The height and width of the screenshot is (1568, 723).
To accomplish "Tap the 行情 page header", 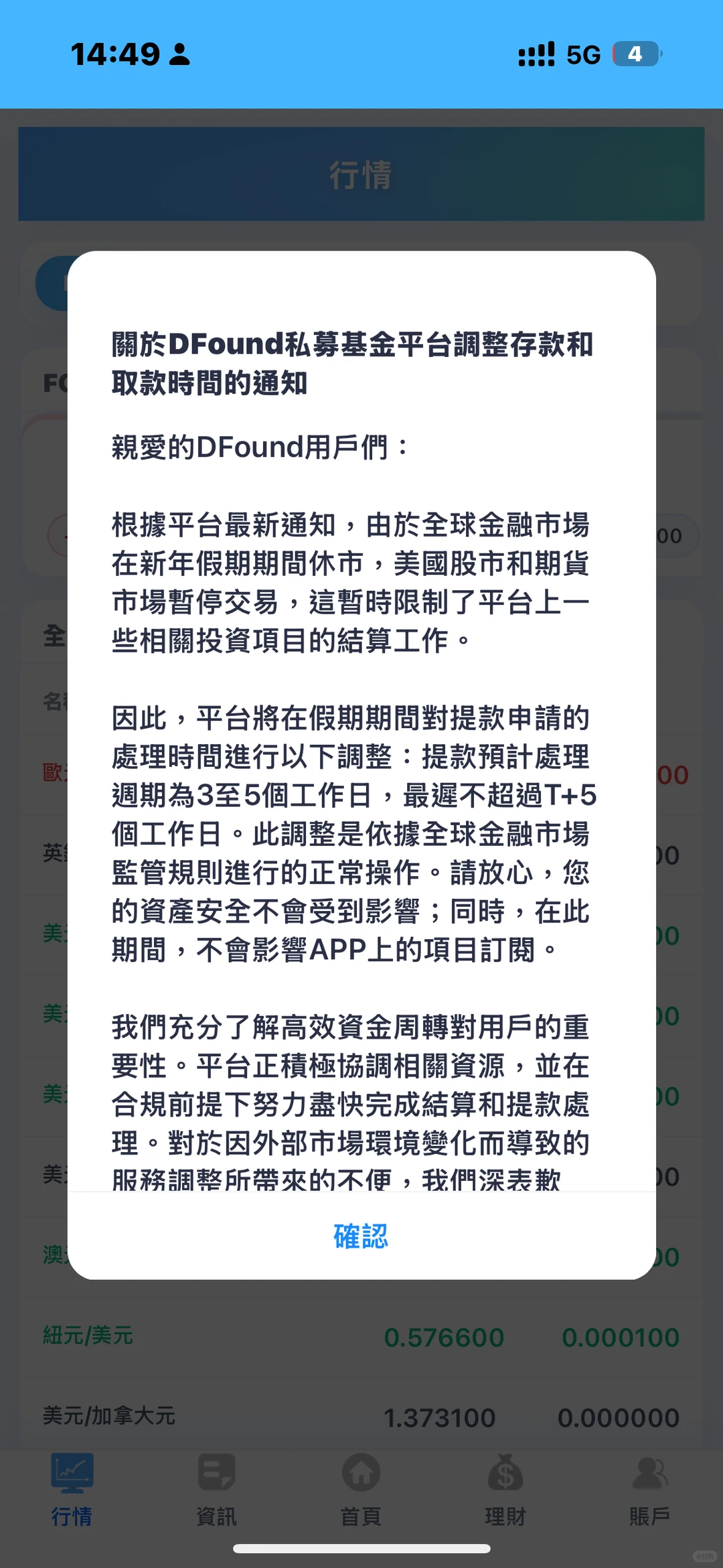I will point(361,174).
